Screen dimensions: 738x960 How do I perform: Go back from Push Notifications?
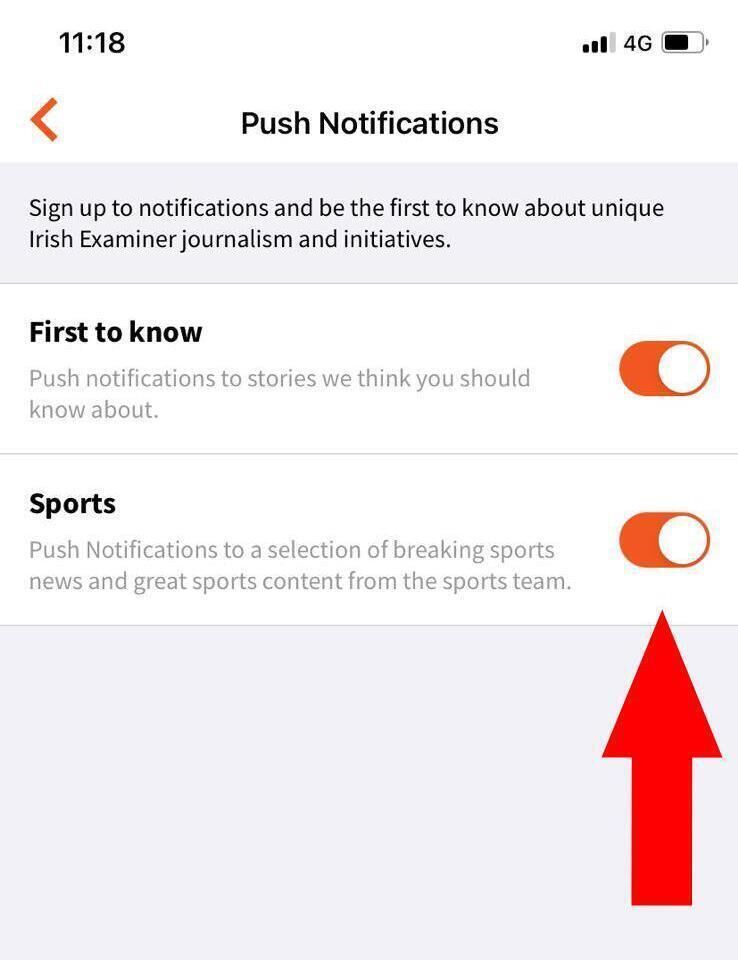[x=44, y=121]
